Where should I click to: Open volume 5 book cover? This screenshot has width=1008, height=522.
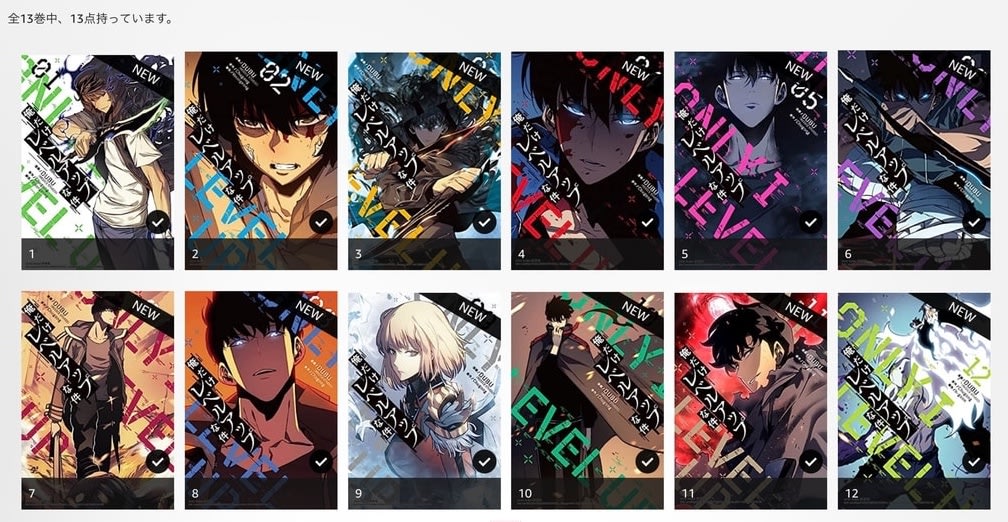pyautogui.click(x=750, y=150)
